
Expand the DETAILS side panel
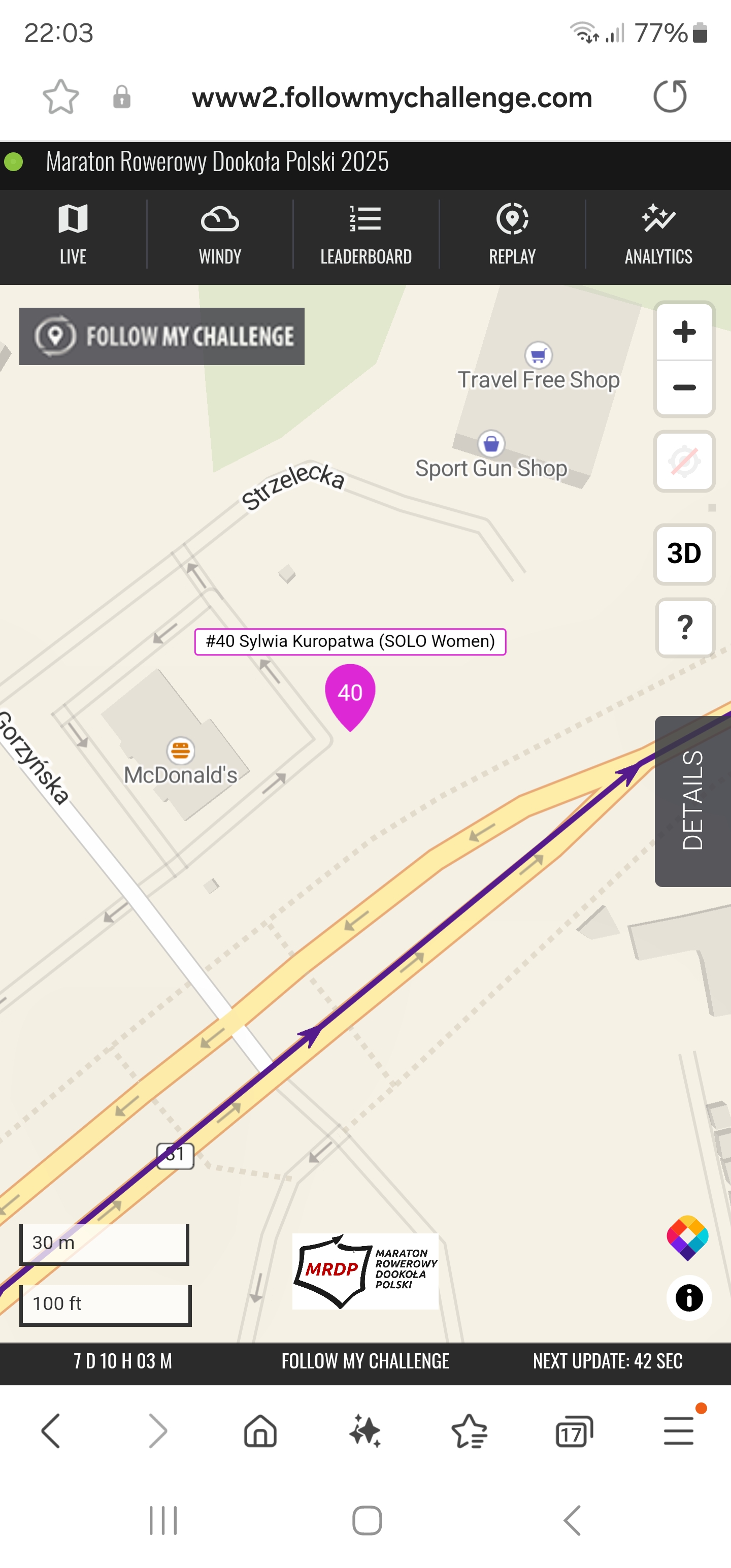pyautogui.click(x=692, y=801)
